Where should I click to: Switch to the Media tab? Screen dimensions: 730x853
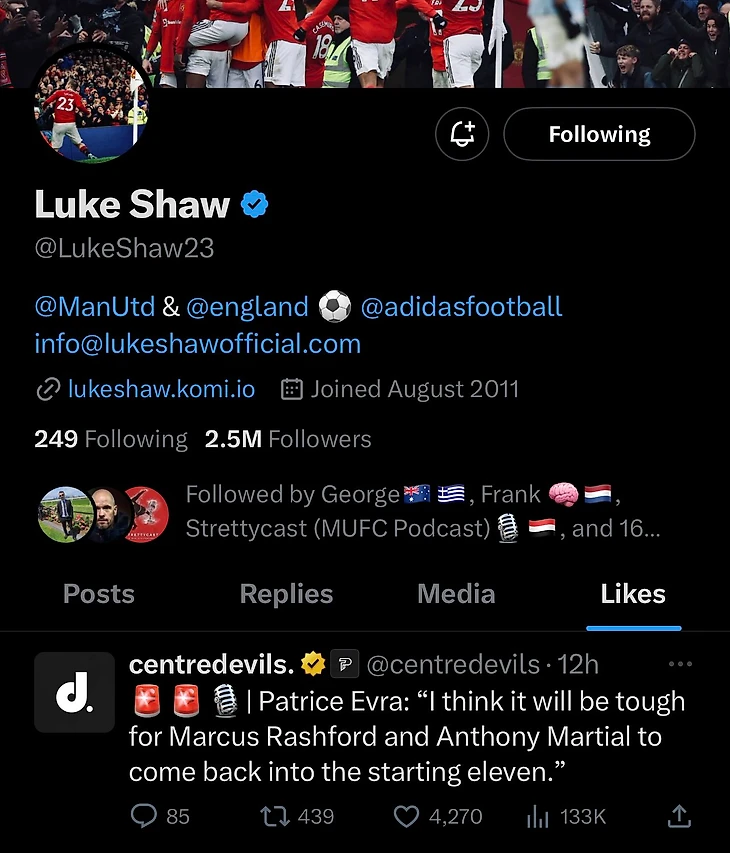[456, 594]
